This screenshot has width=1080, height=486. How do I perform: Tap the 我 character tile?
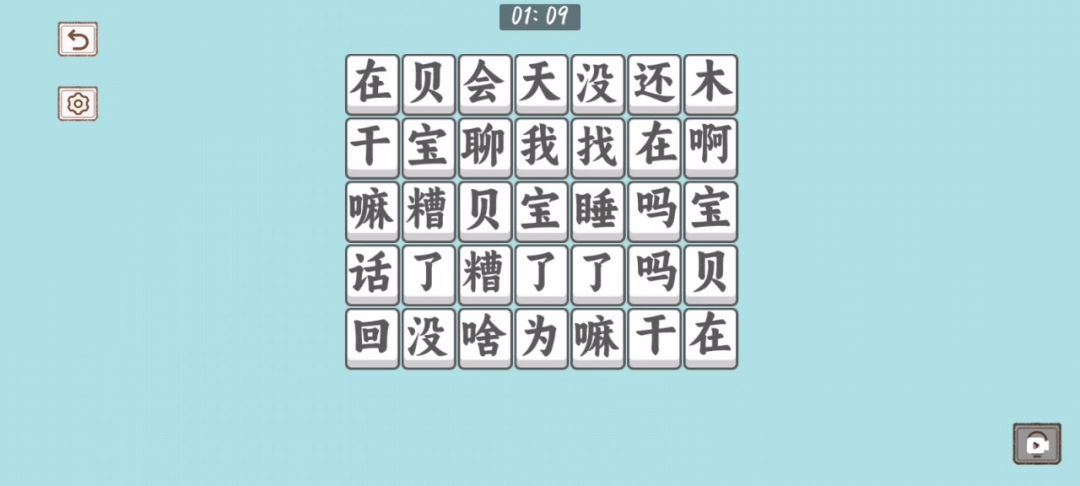point(542,147)
